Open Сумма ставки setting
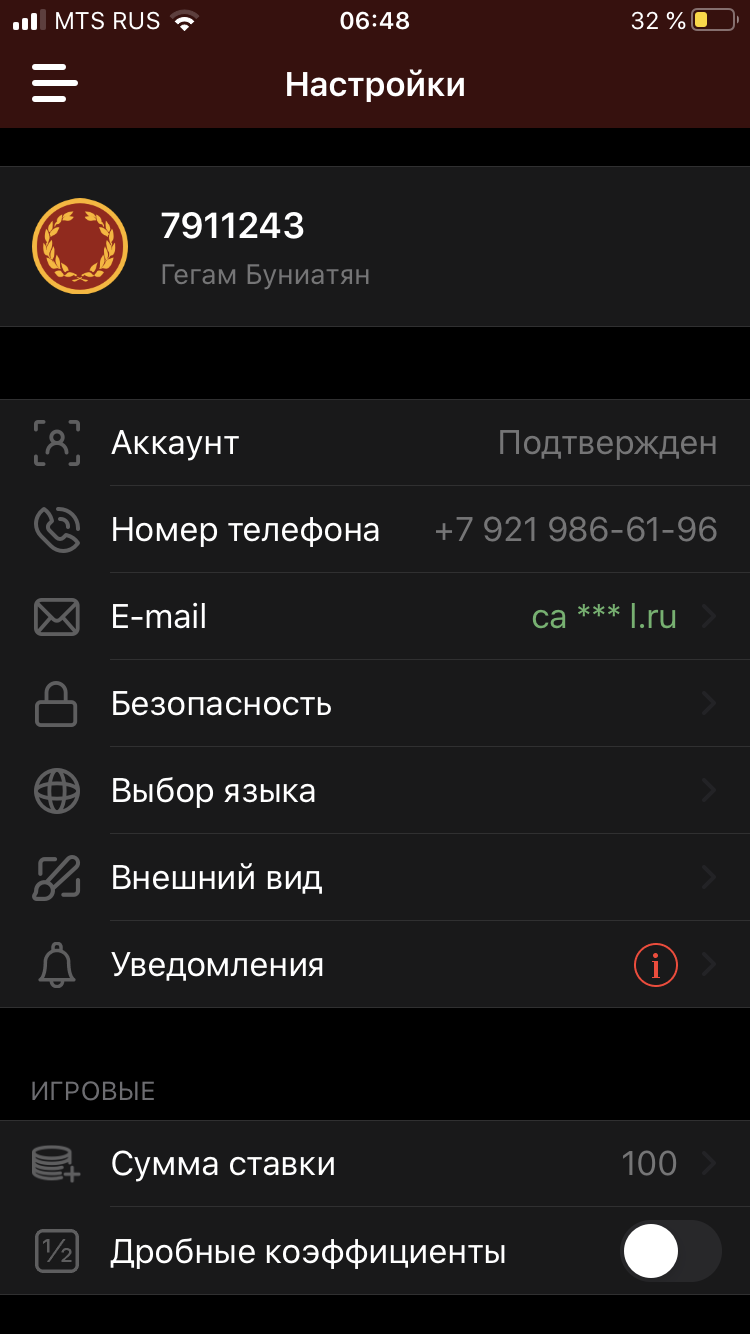The width and height of the screenshot is (750, 1334). pyautogui.click(x=375, y=1164)
